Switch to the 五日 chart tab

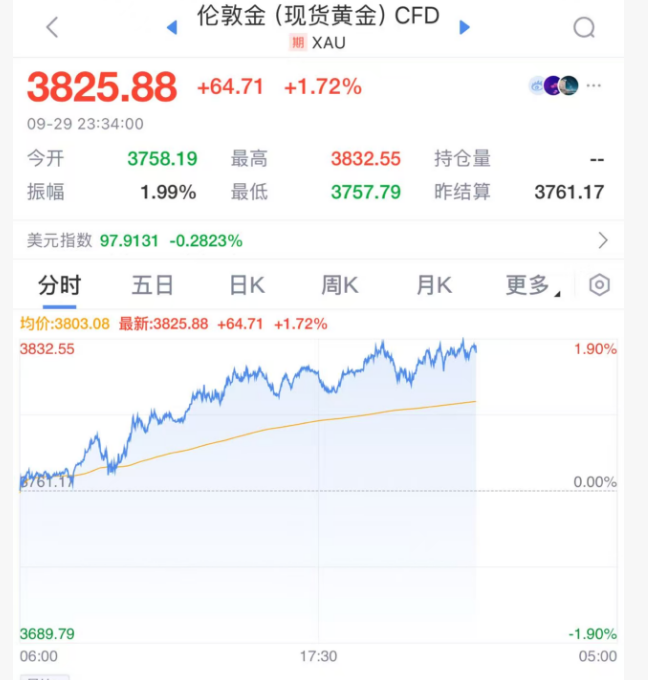point(152,285)
